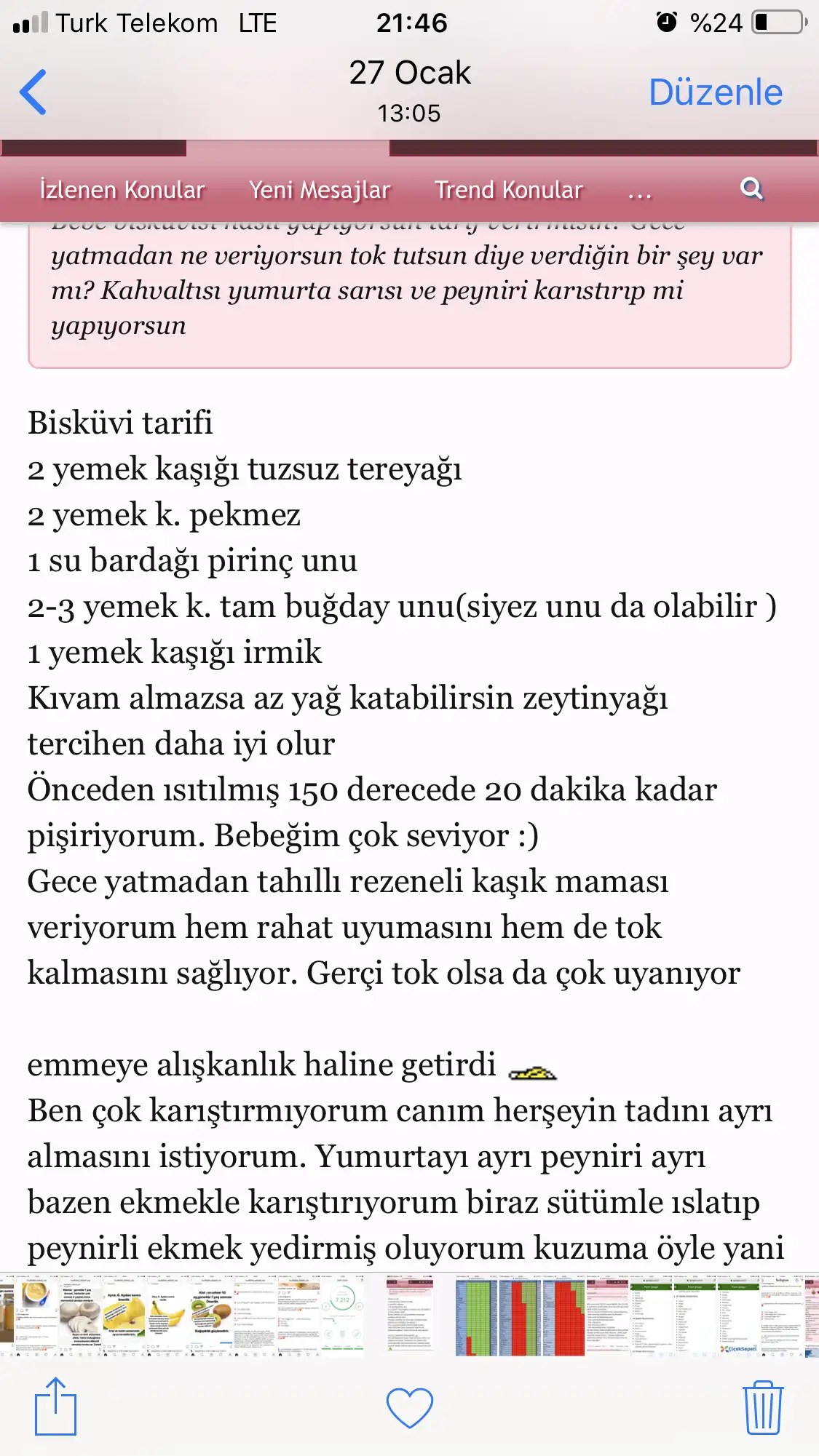Go back to the photo album
Image resolution: width=819 pixels, height=1456 pixels.
tap(33, 92)
